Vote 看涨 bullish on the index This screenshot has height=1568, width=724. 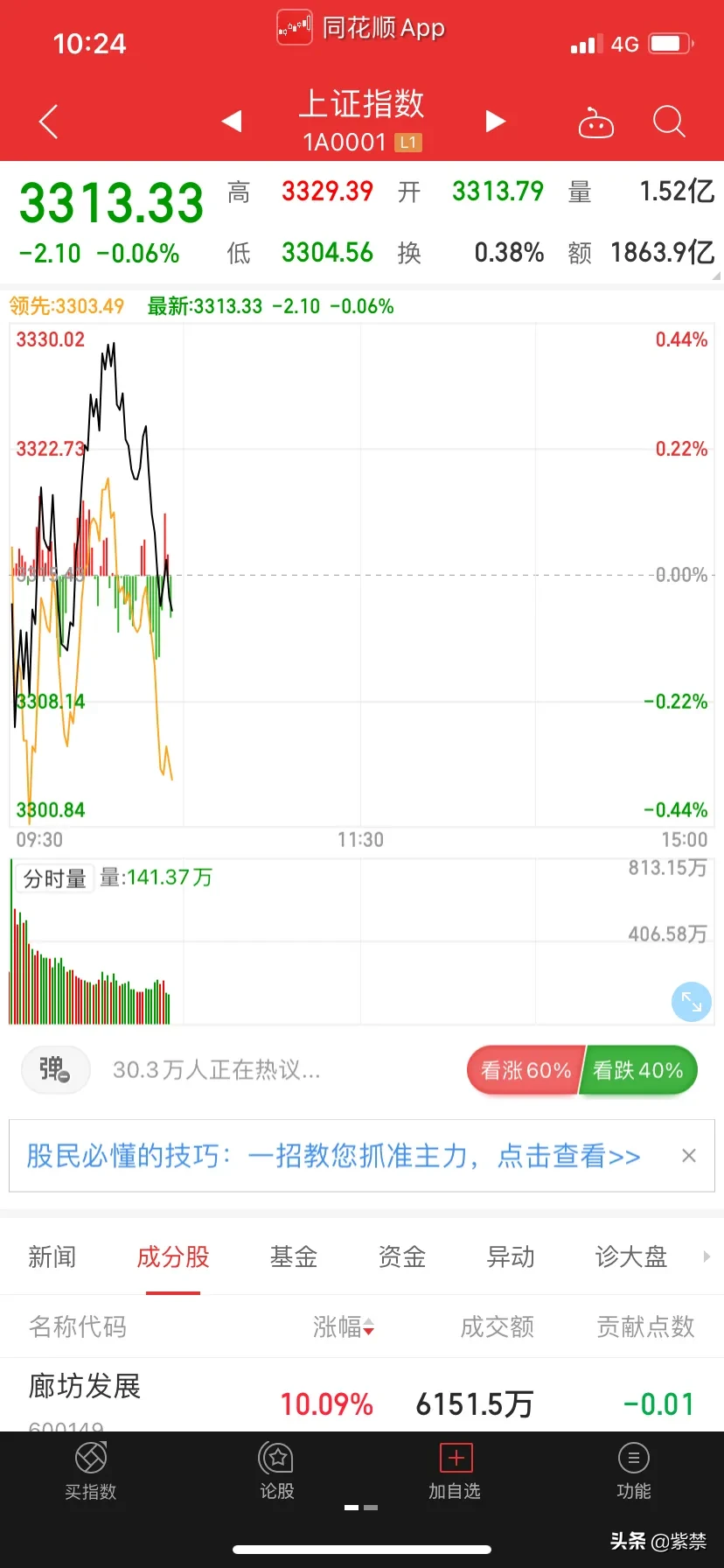coord(526,1070)
